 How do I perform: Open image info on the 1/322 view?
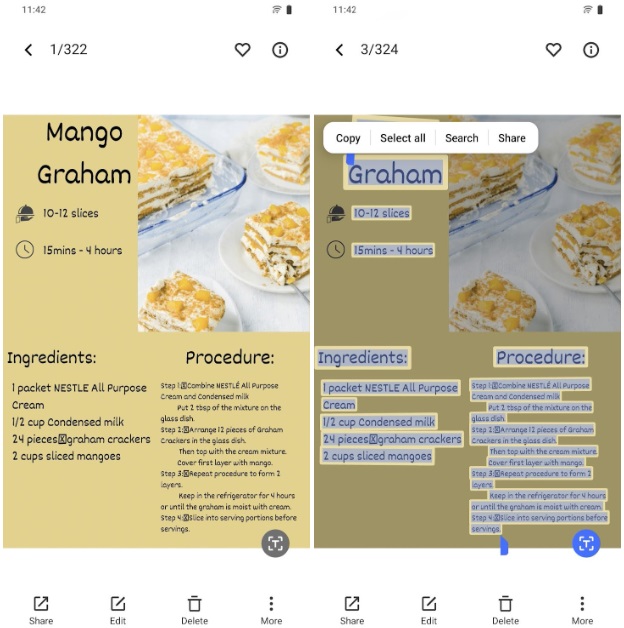[x=280, y=50]
